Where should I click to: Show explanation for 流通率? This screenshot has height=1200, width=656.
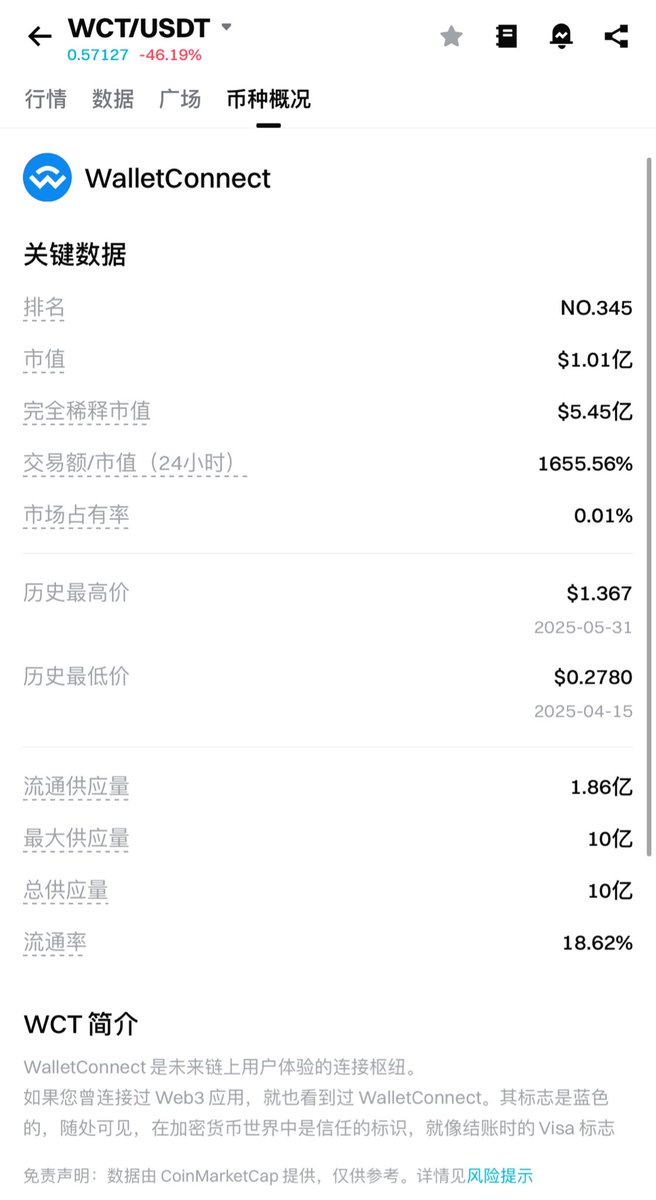click(x=55, y=943)
